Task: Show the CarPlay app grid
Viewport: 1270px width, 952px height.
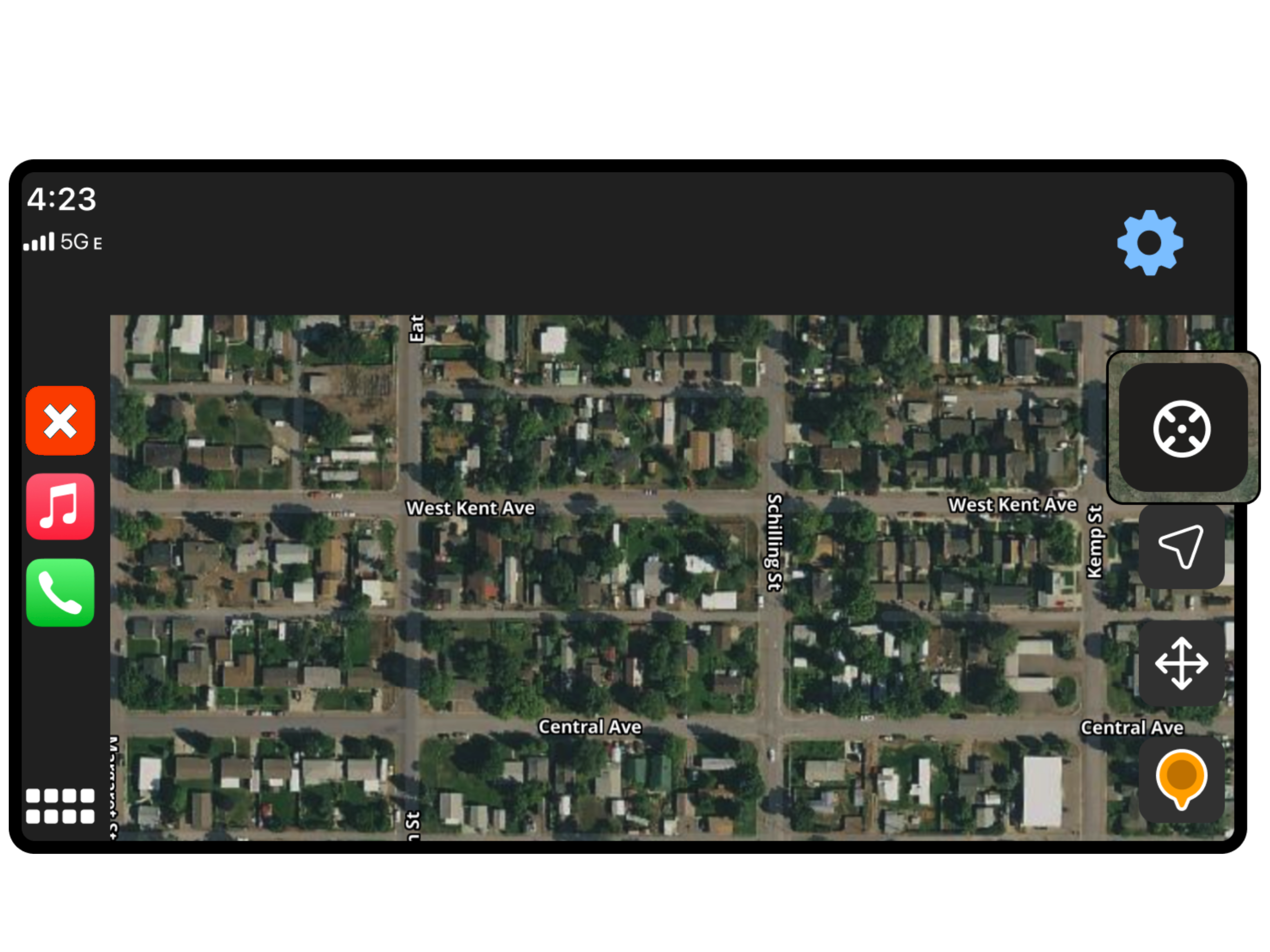Action: 60,806
